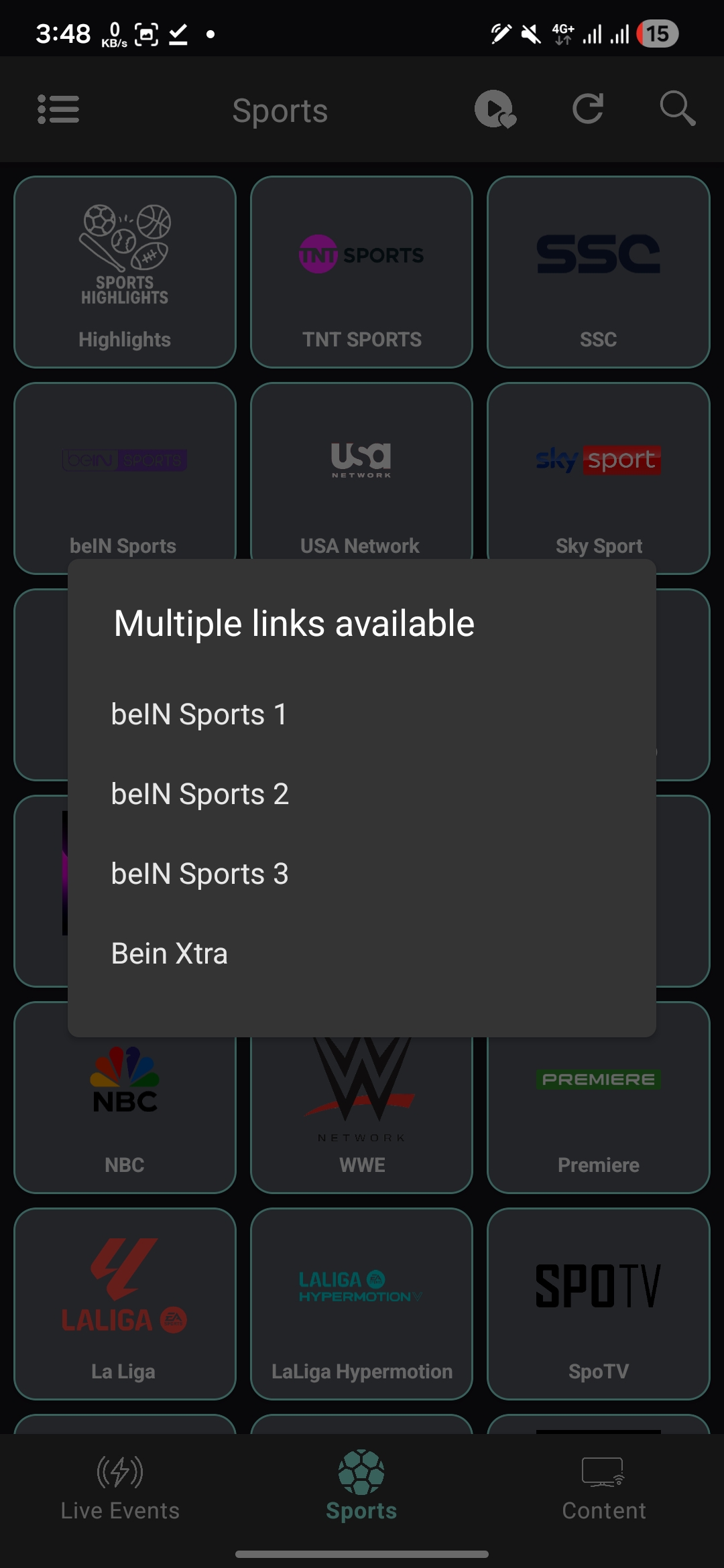
Task: Switch to the Content tab
Action: coord(603,1494)
